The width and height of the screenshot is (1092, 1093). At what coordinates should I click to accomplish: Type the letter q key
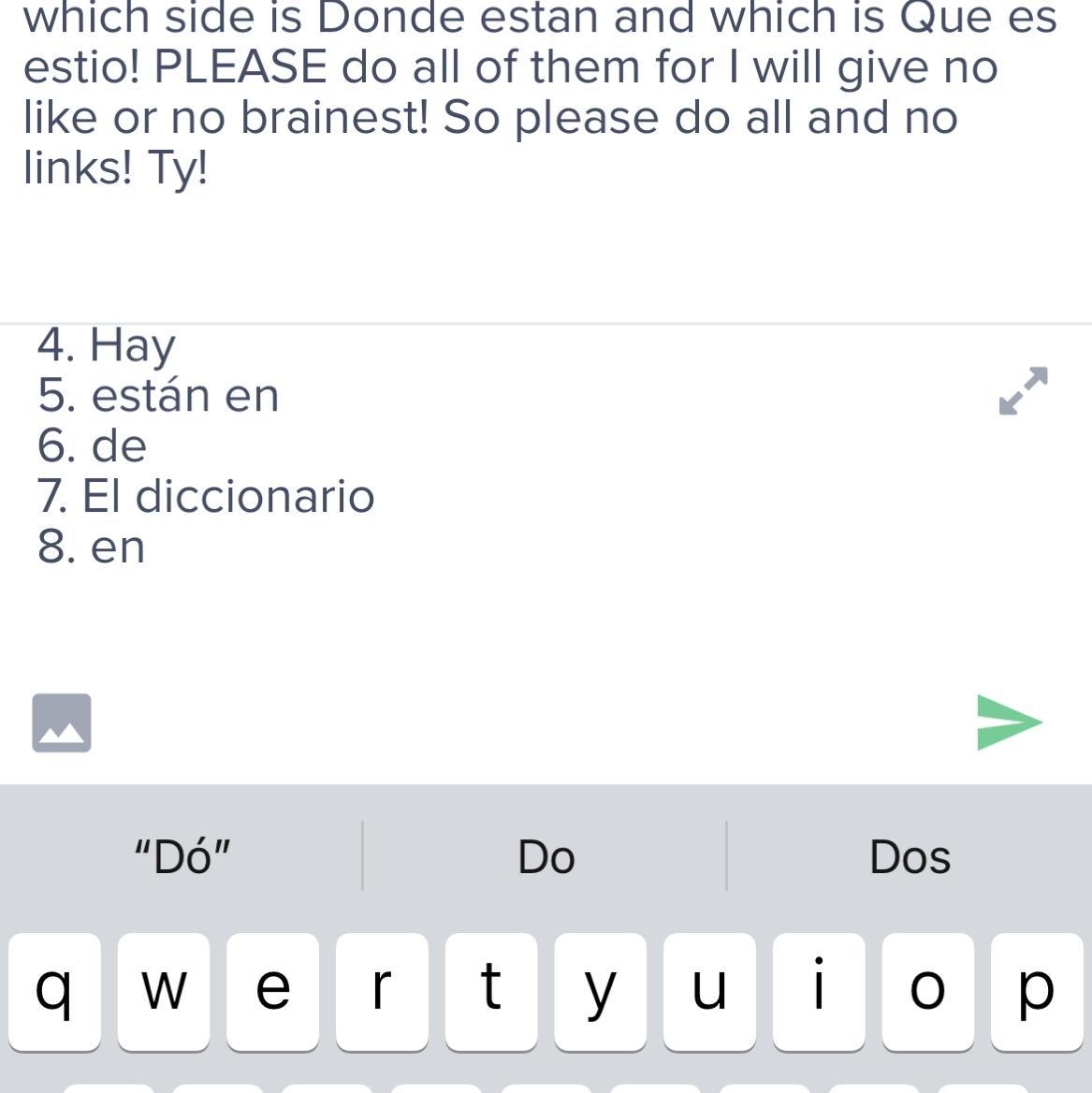click(54, 990)
